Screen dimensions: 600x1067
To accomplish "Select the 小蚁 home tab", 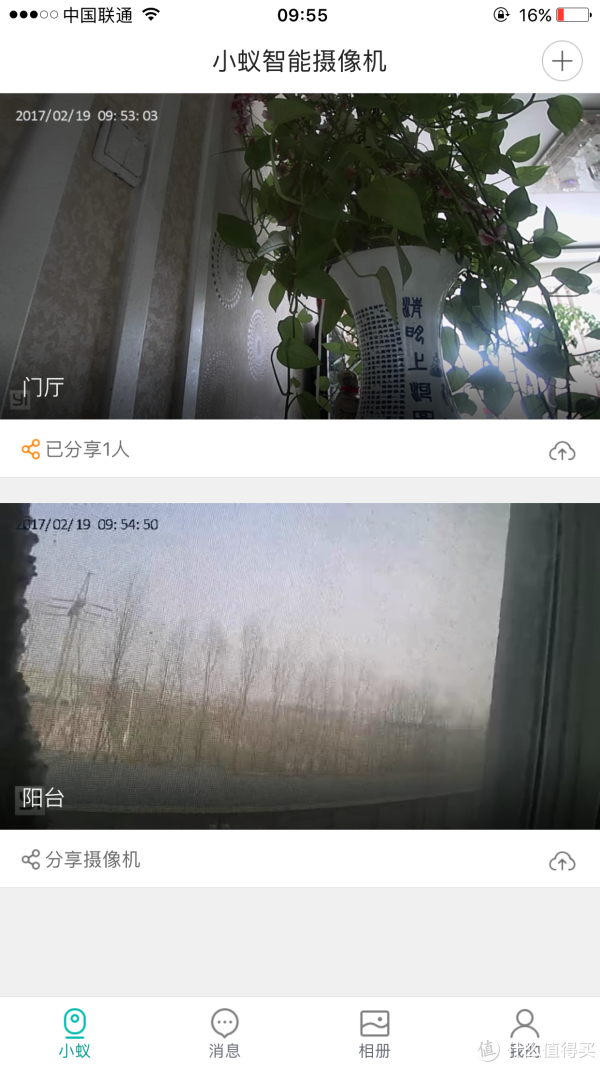I will click(x=75, y=1032).
